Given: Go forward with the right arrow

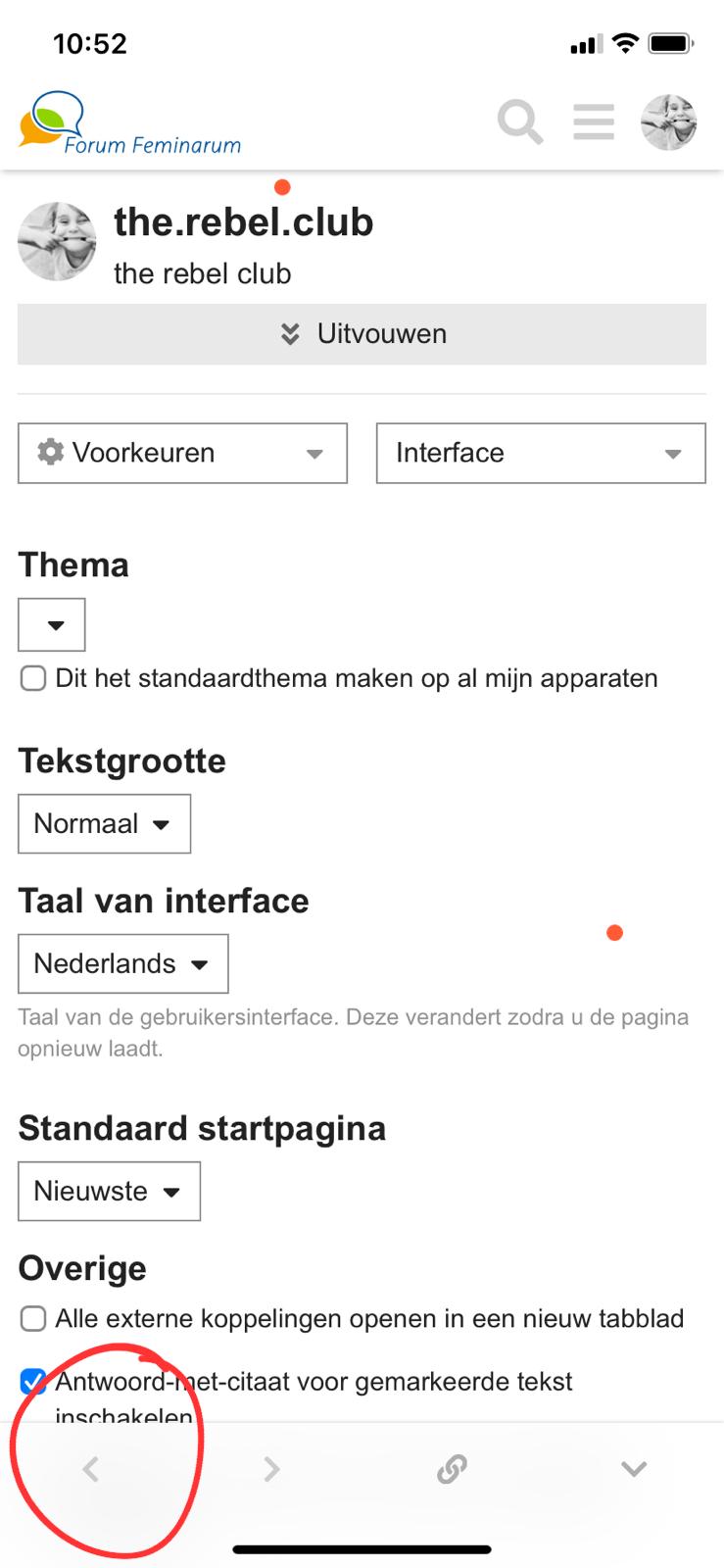Looking at the screenshot, I should (271, 1469).
